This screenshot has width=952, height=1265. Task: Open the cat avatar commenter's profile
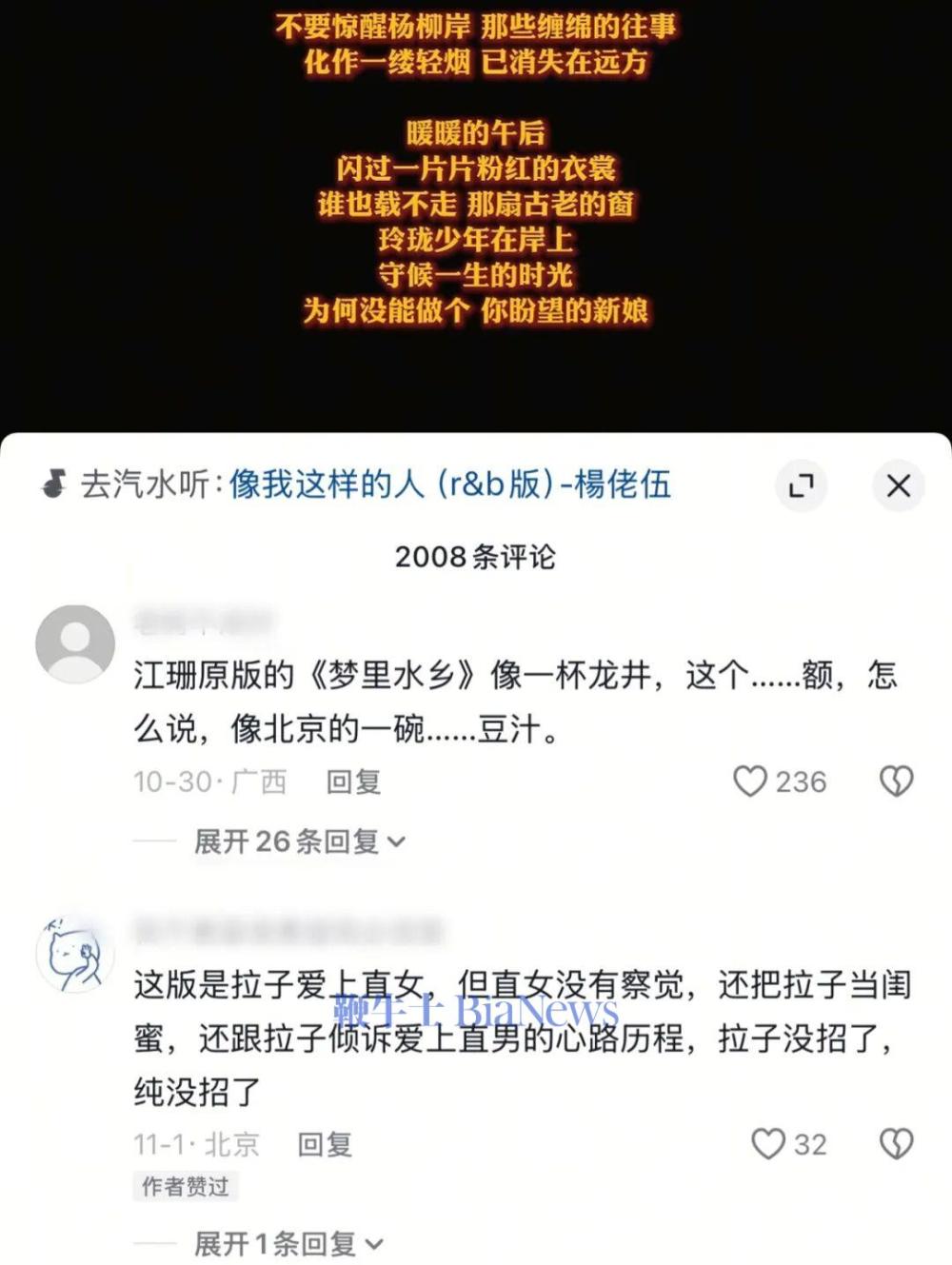[75, 956]
